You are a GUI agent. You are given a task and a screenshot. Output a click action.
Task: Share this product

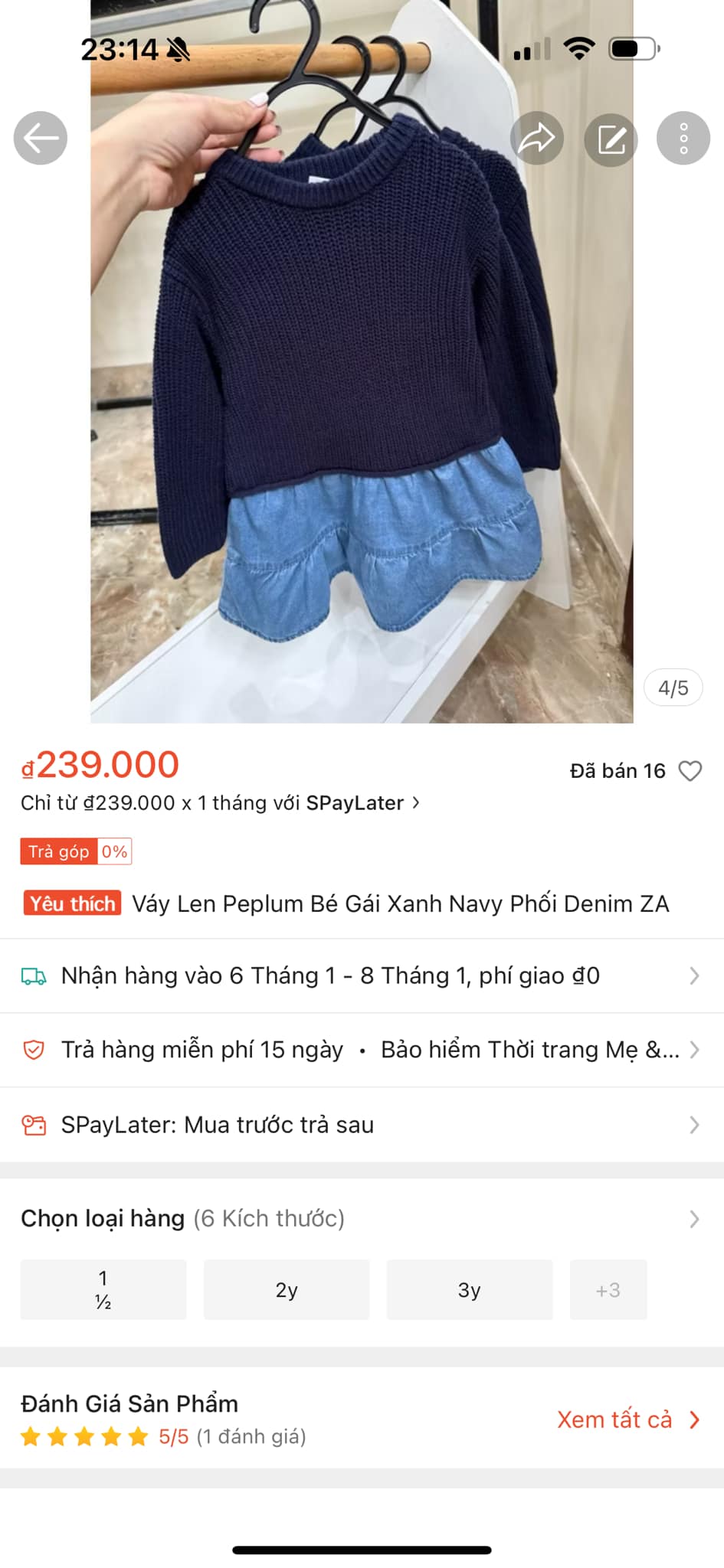click(x=537, y=139)
